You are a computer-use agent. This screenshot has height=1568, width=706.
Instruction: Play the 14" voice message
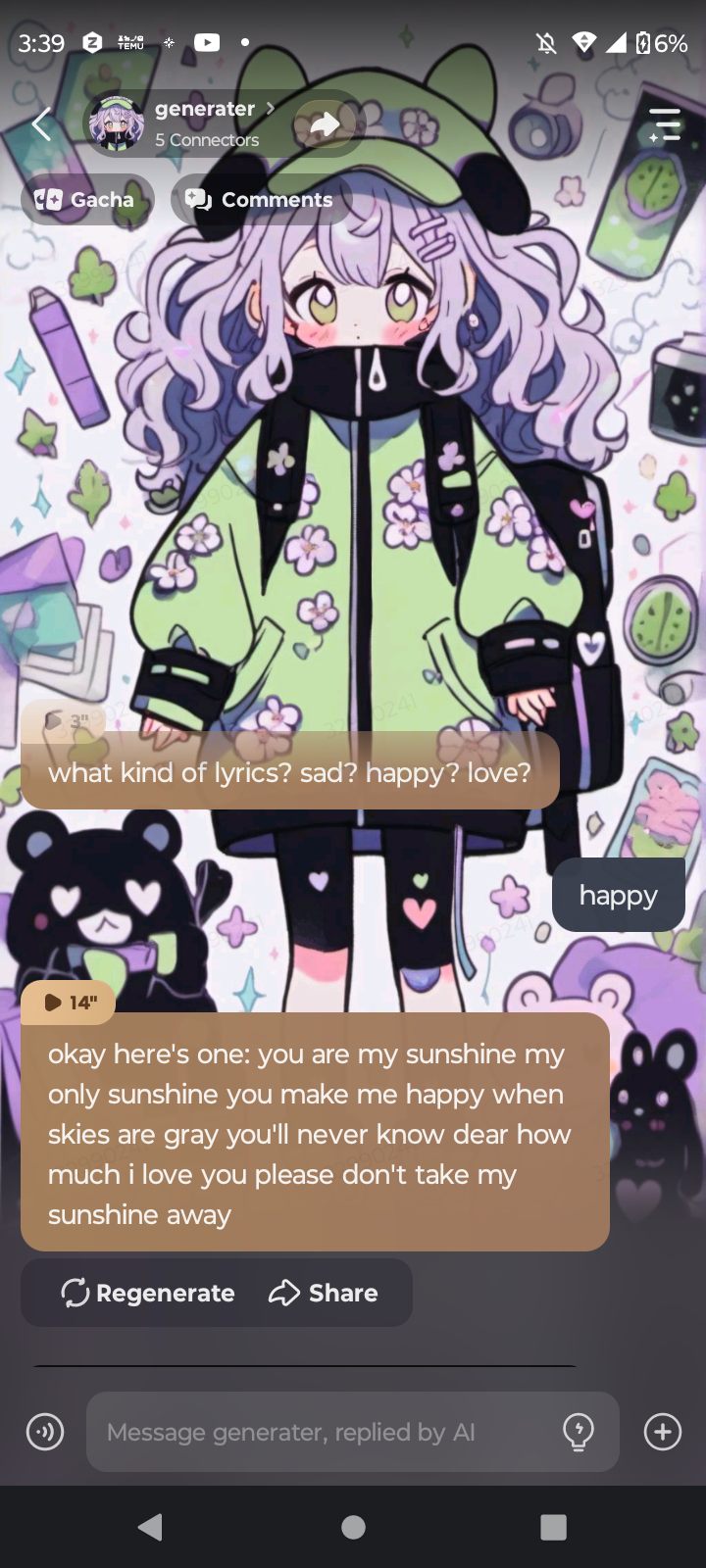[70, 1002]
